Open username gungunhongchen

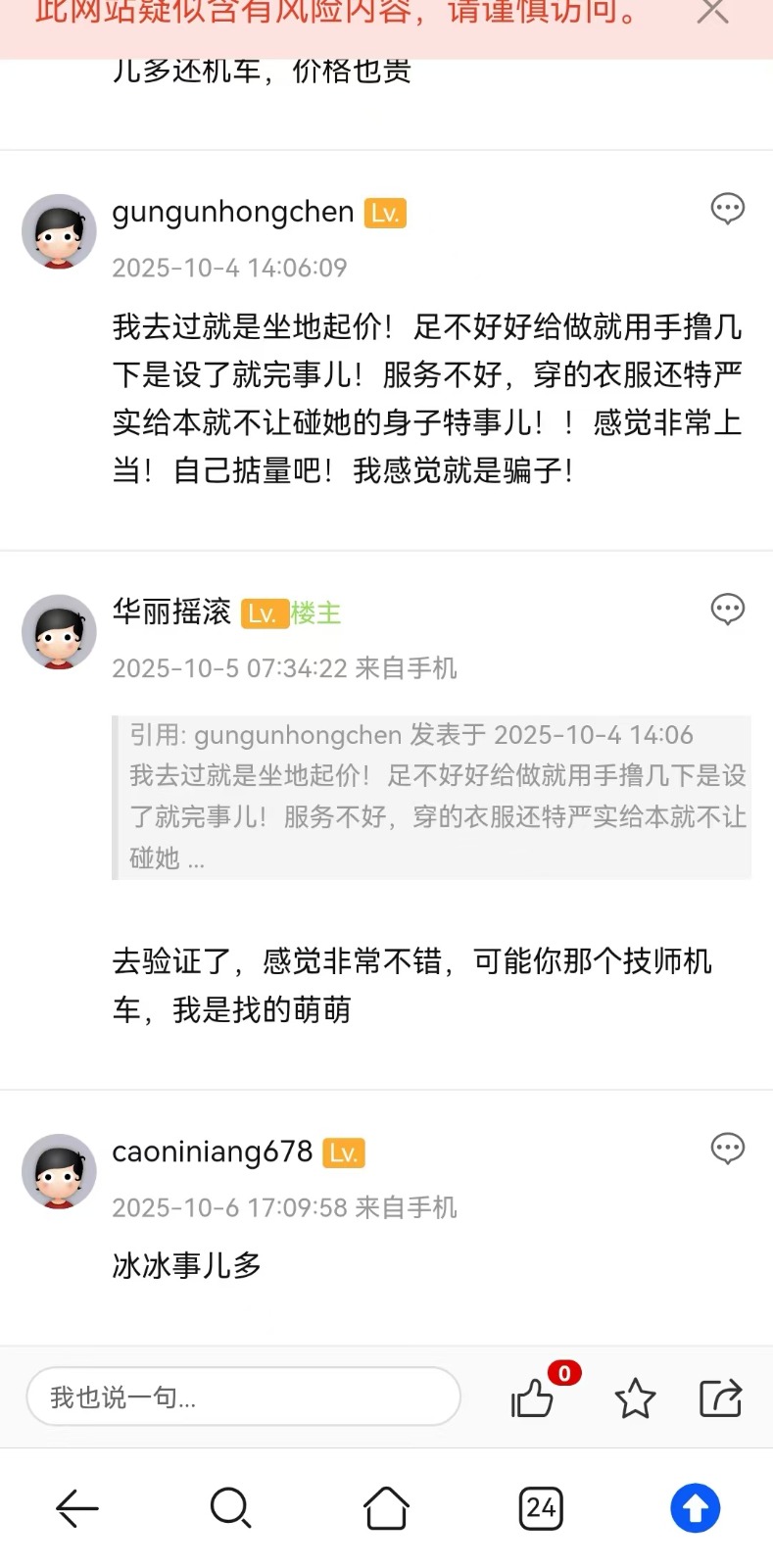tap(232, 212)
